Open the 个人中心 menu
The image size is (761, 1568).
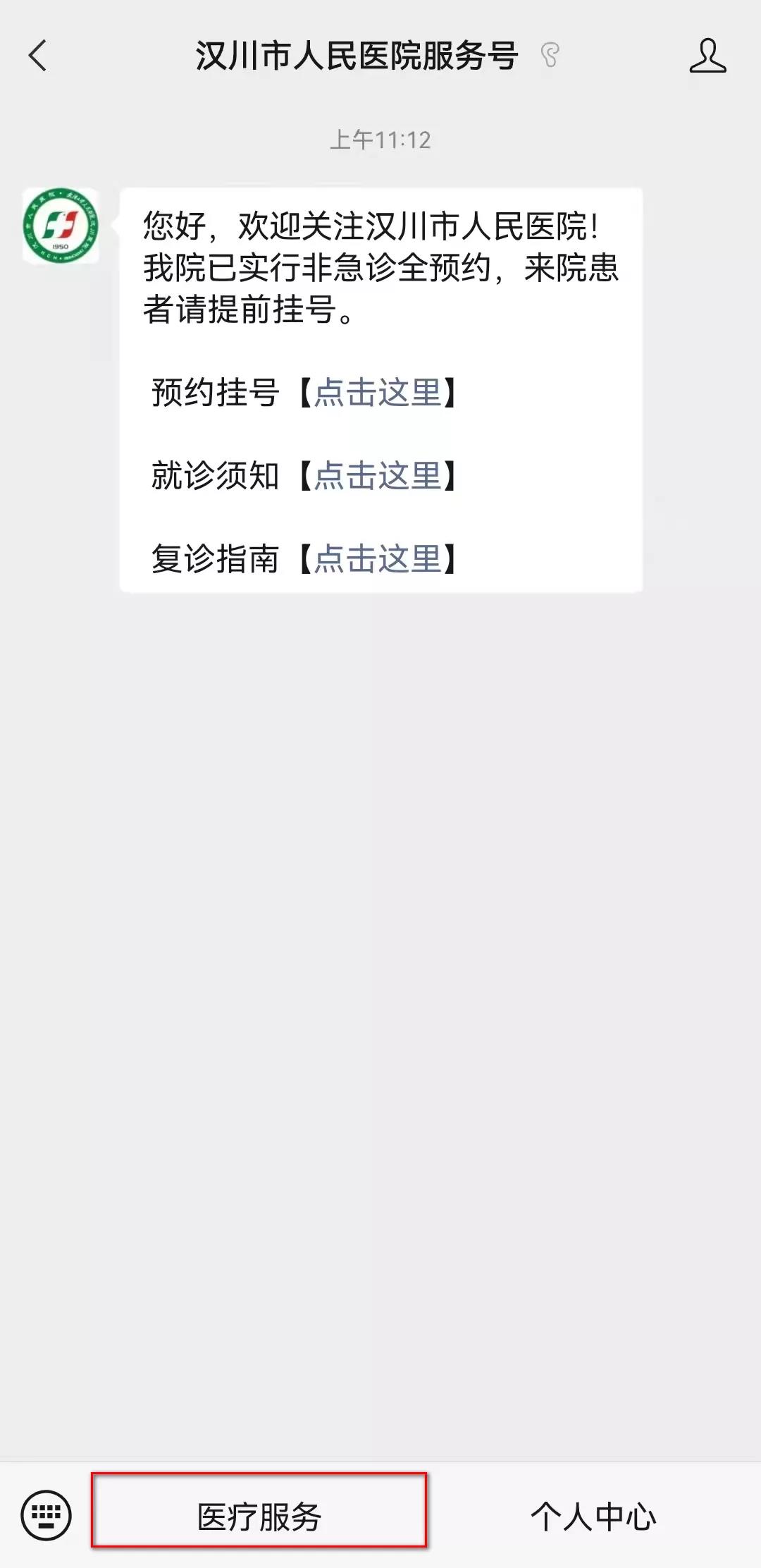pos(593,1517)
